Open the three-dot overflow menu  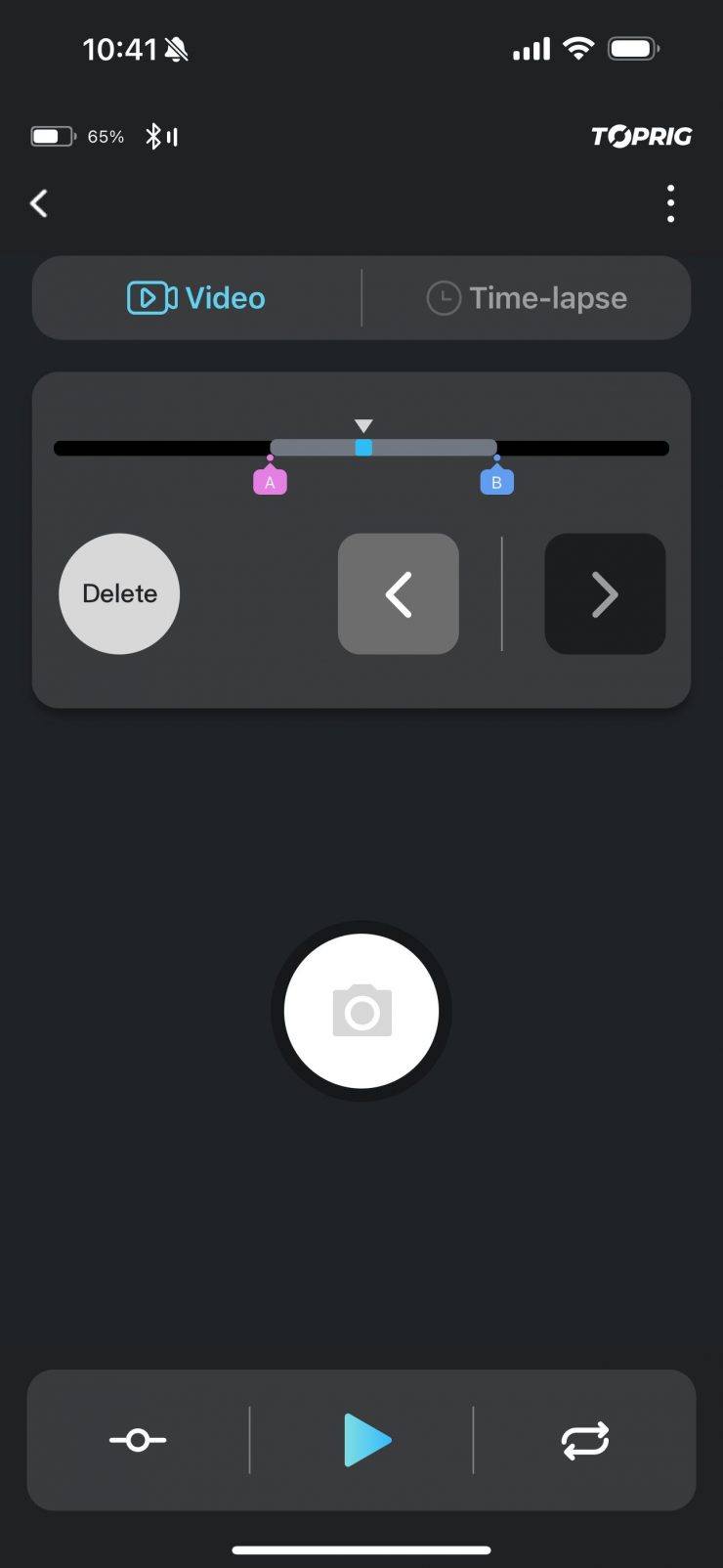[670, 203]
